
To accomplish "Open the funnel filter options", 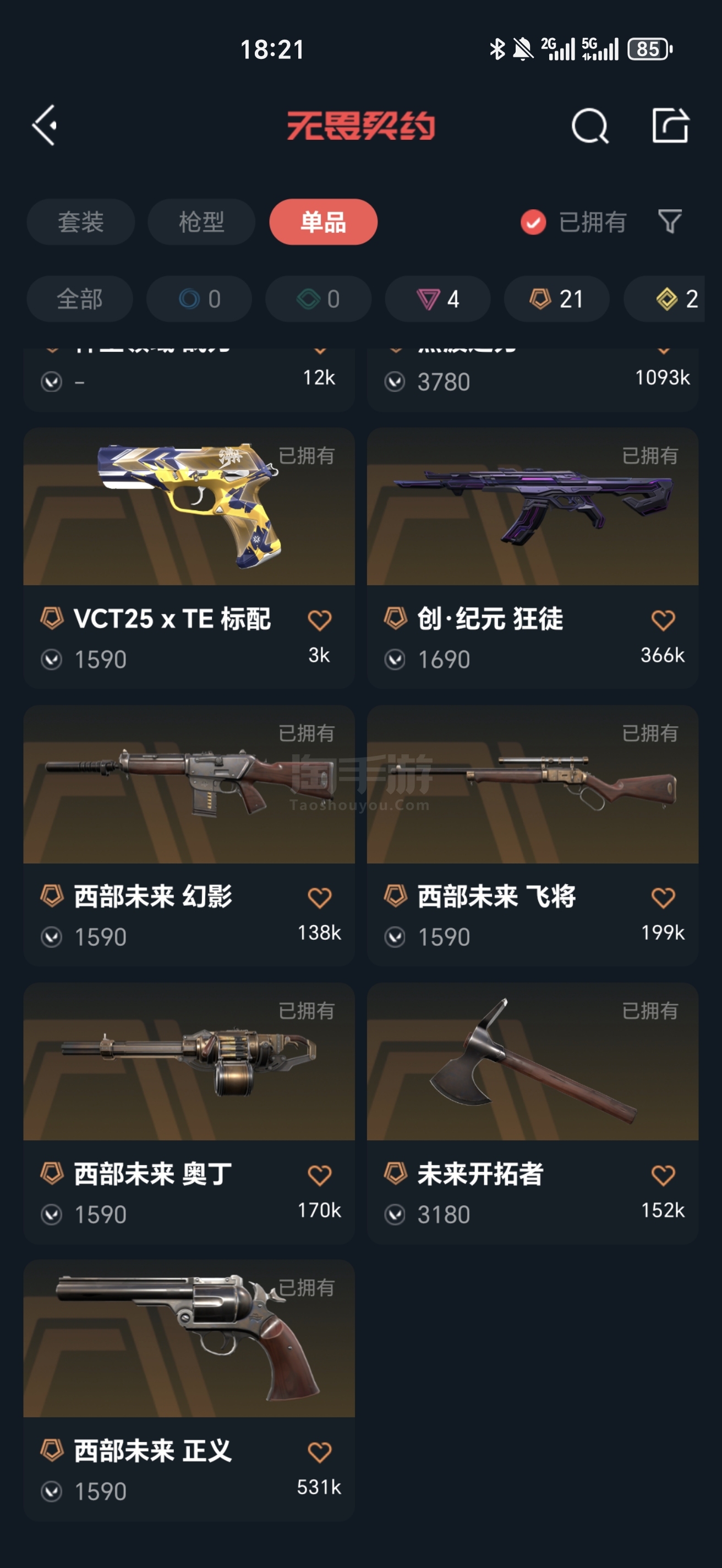I will tap(670, 221).
